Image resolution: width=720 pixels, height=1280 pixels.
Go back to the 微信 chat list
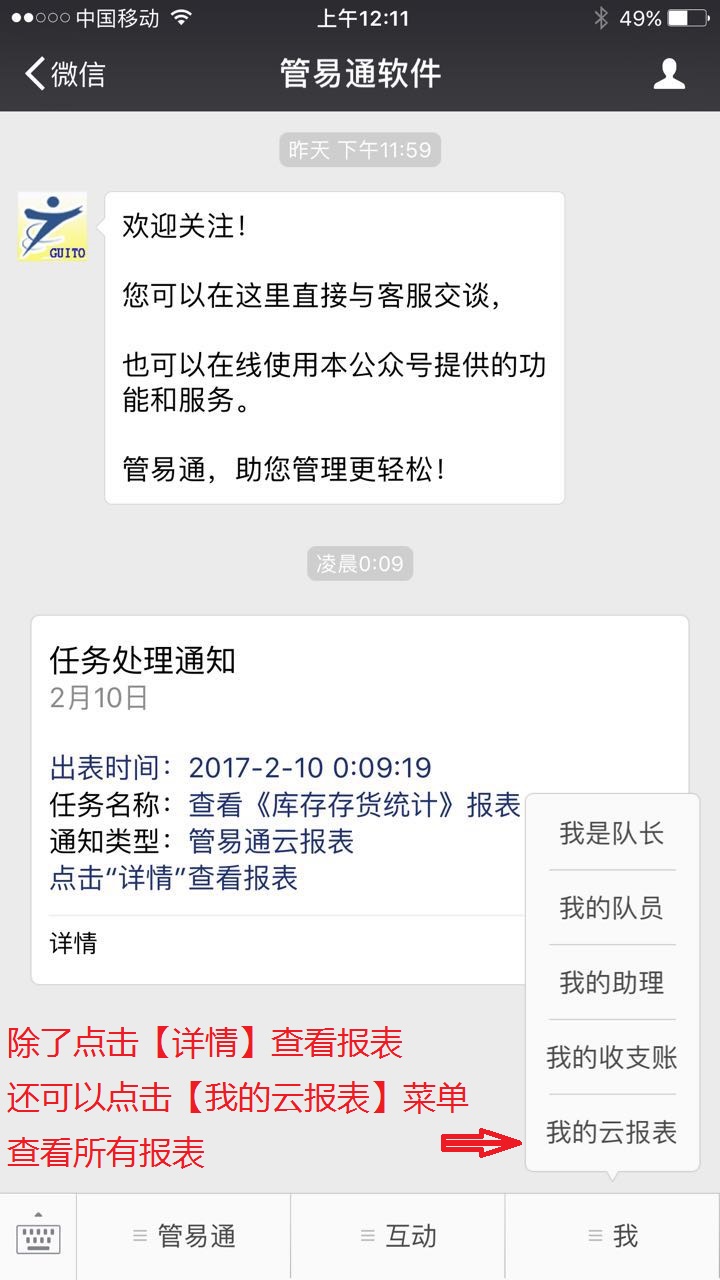click(65, 74)
